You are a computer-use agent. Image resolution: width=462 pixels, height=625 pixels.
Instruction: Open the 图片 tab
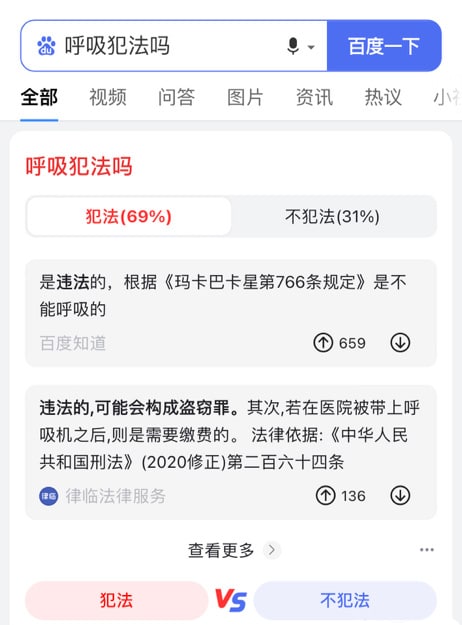tap(245, 97)
